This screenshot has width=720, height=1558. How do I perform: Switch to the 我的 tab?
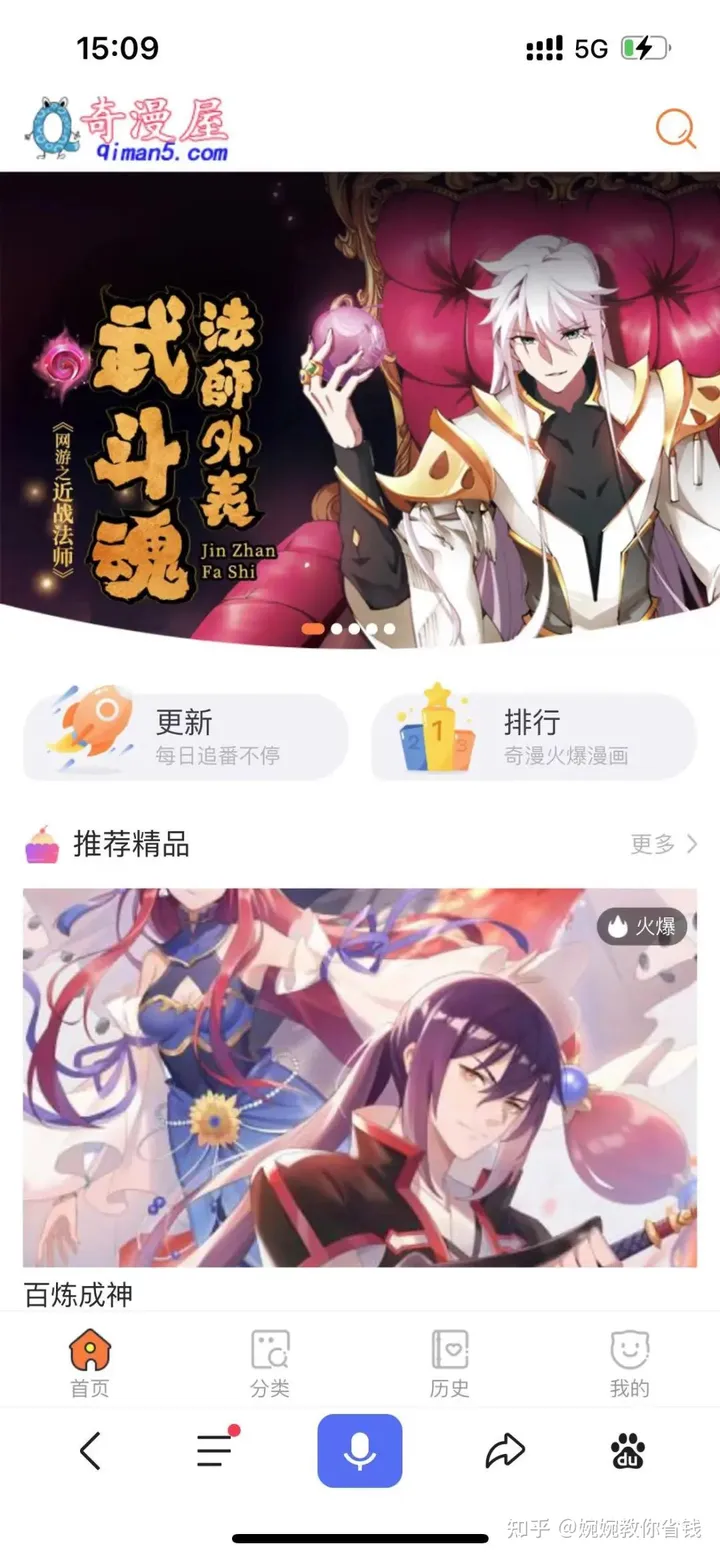point(630,1363)
